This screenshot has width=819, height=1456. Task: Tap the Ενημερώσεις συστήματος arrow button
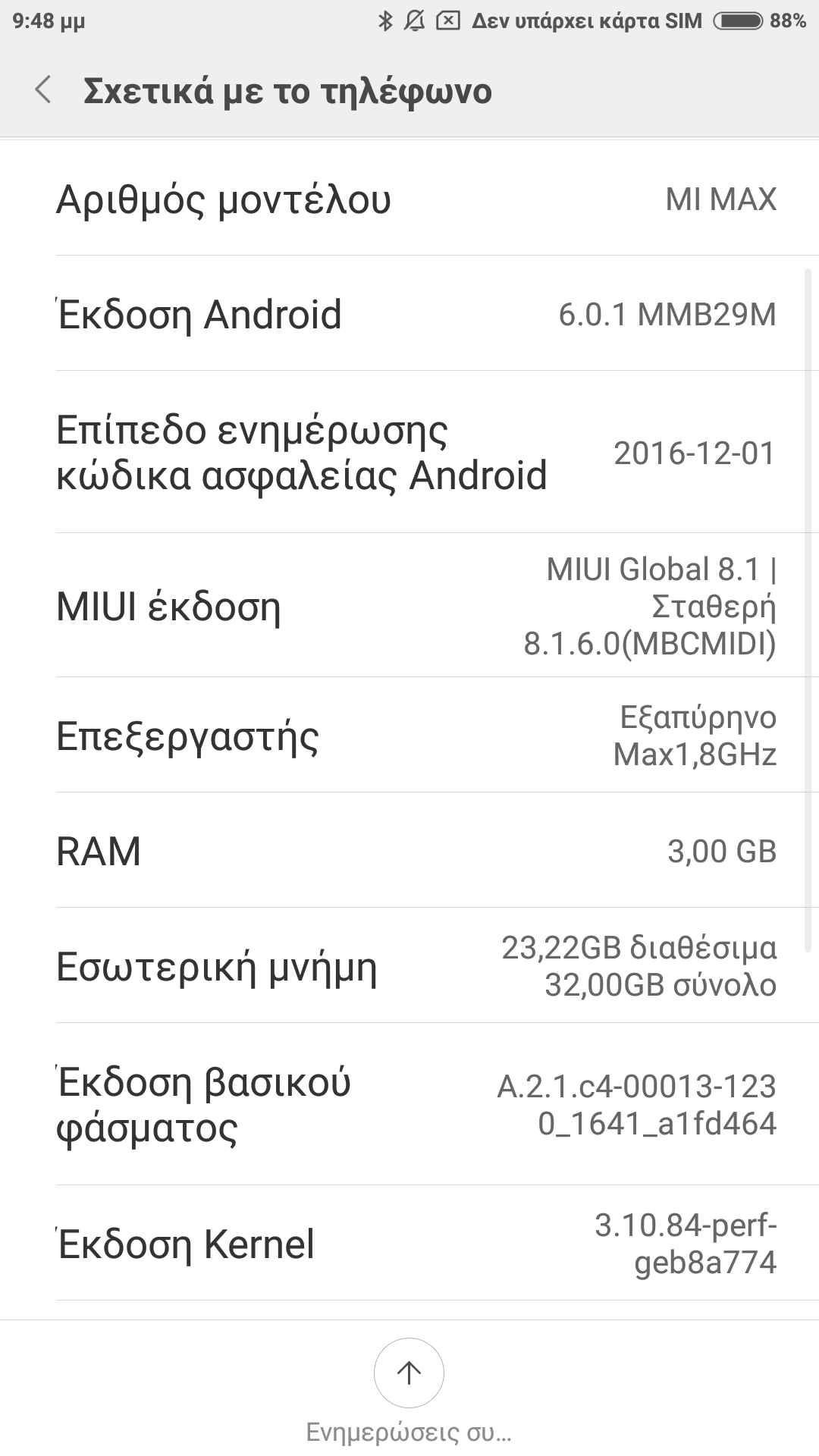409,1373
